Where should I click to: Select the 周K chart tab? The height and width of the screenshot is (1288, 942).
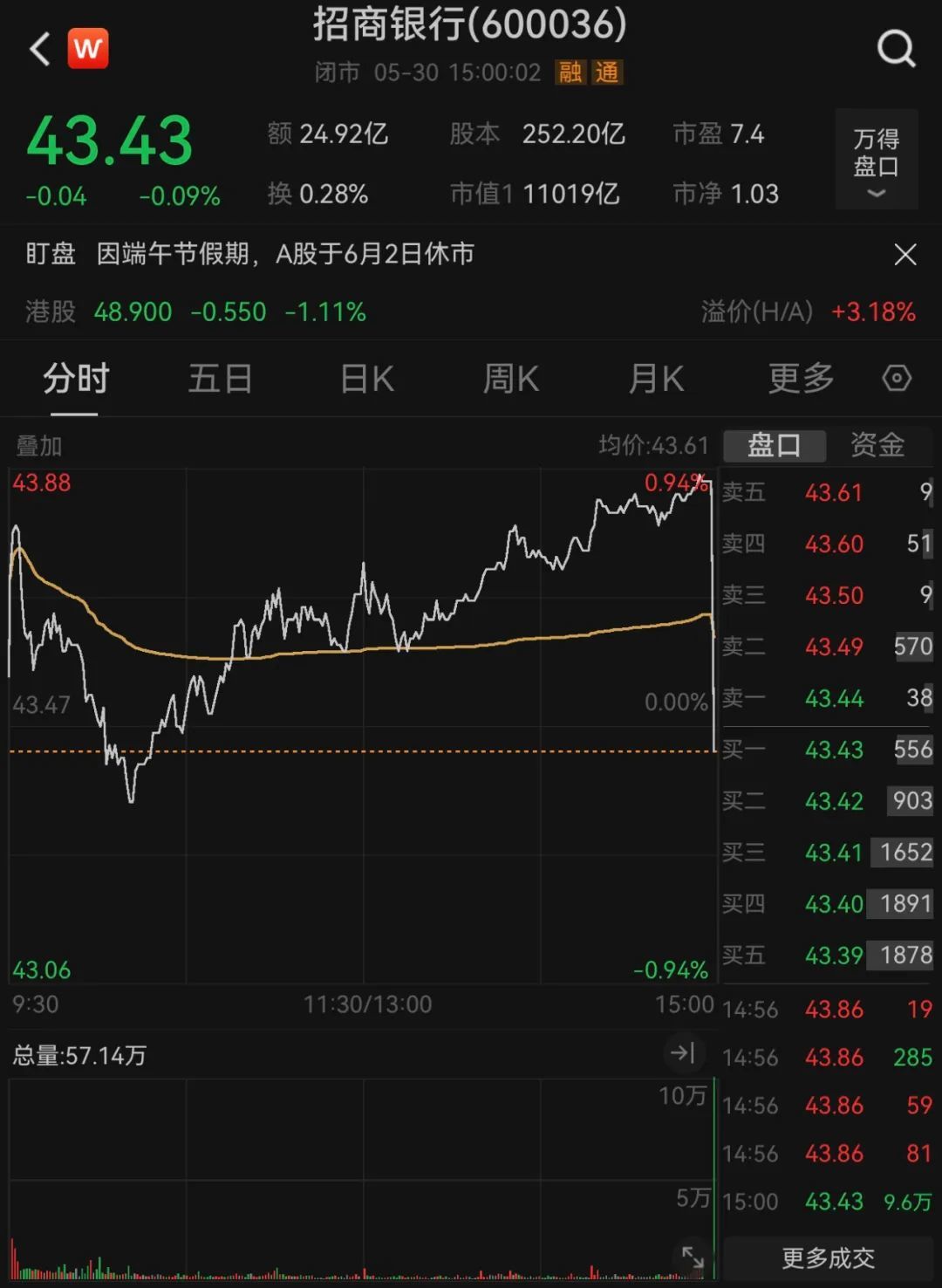(511, 380)
